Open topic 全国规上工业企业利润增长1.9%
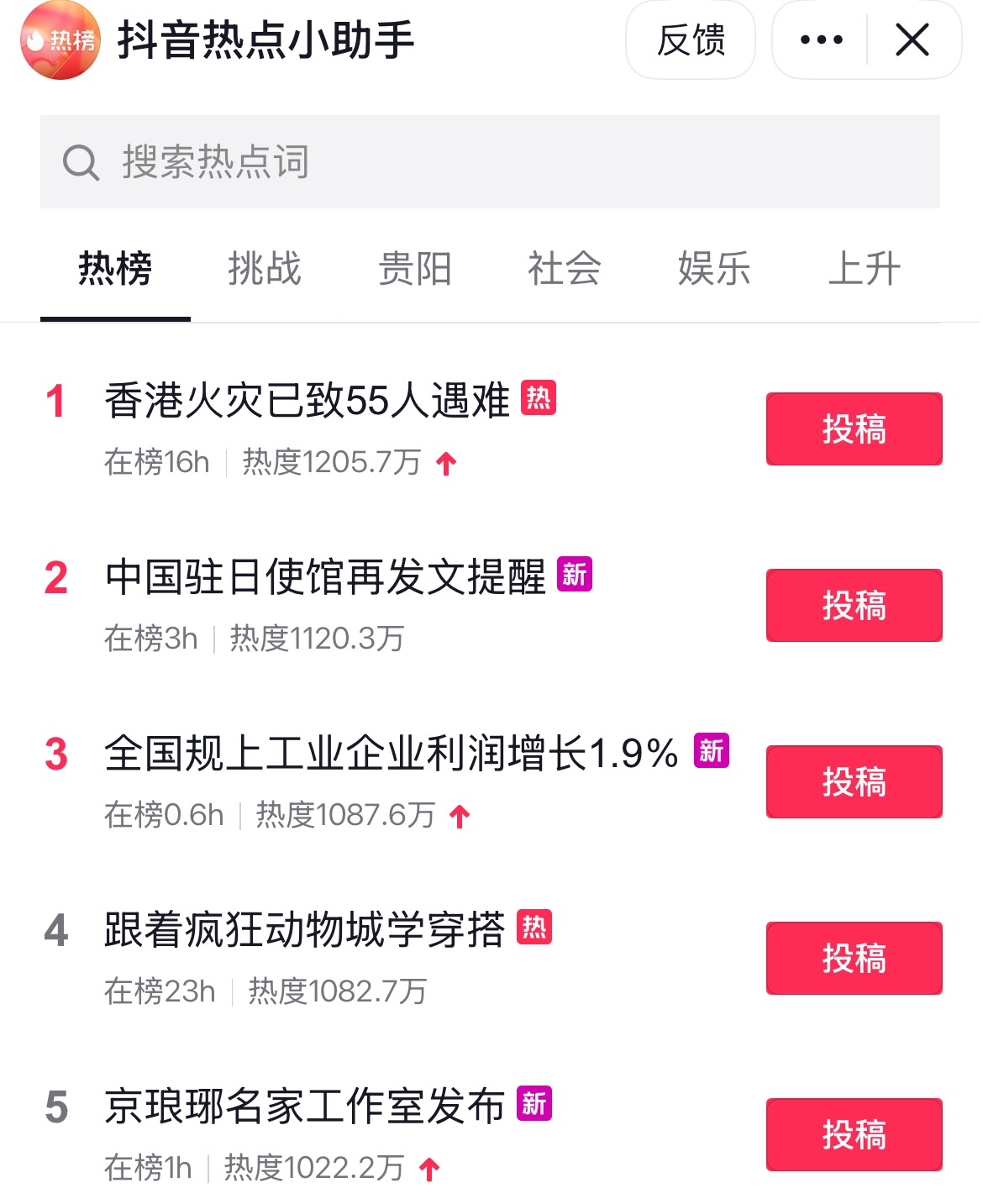The width and height of the screenshot is (983, 1204). pos(391,754)
